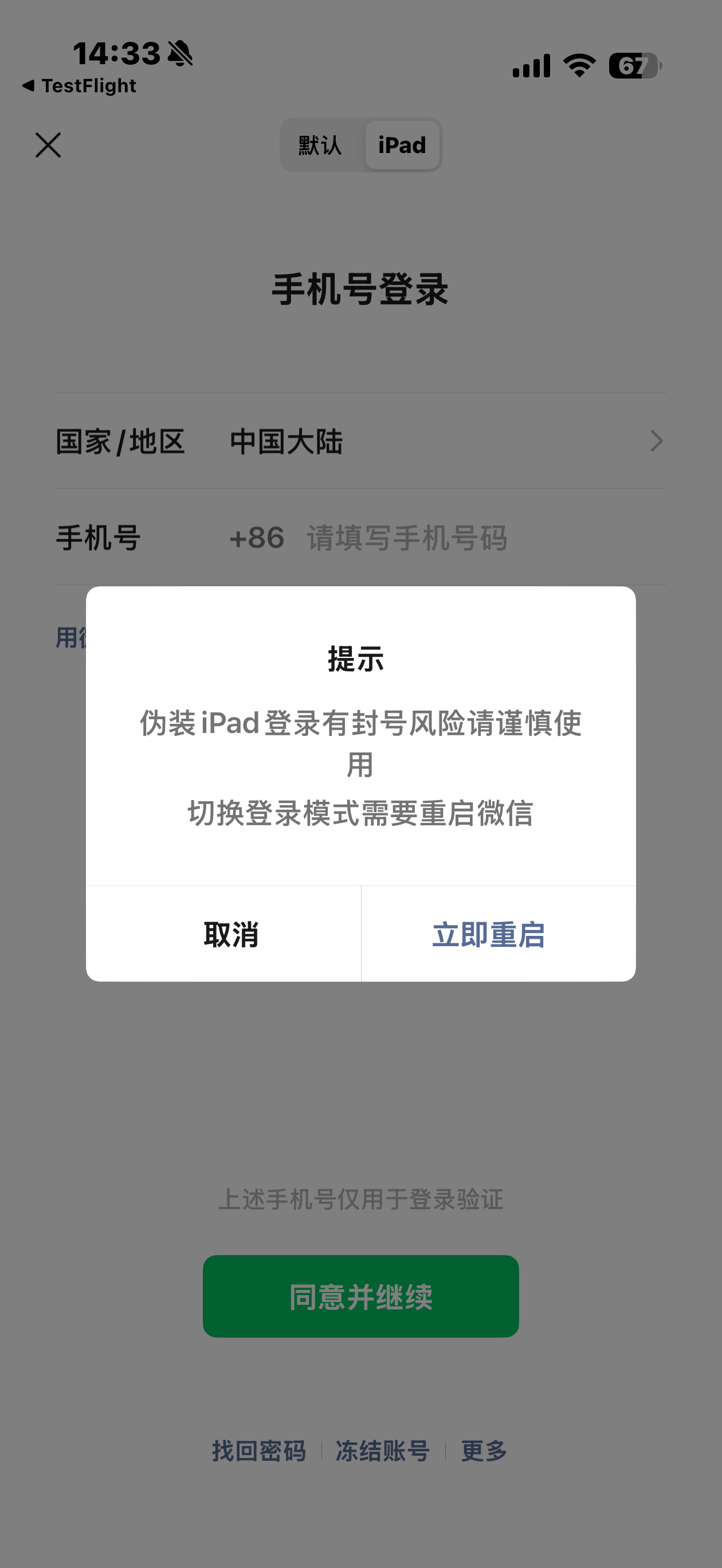
Task: Tap 同意并继续 to agree and continue
Action: (x=361, y=1296)
